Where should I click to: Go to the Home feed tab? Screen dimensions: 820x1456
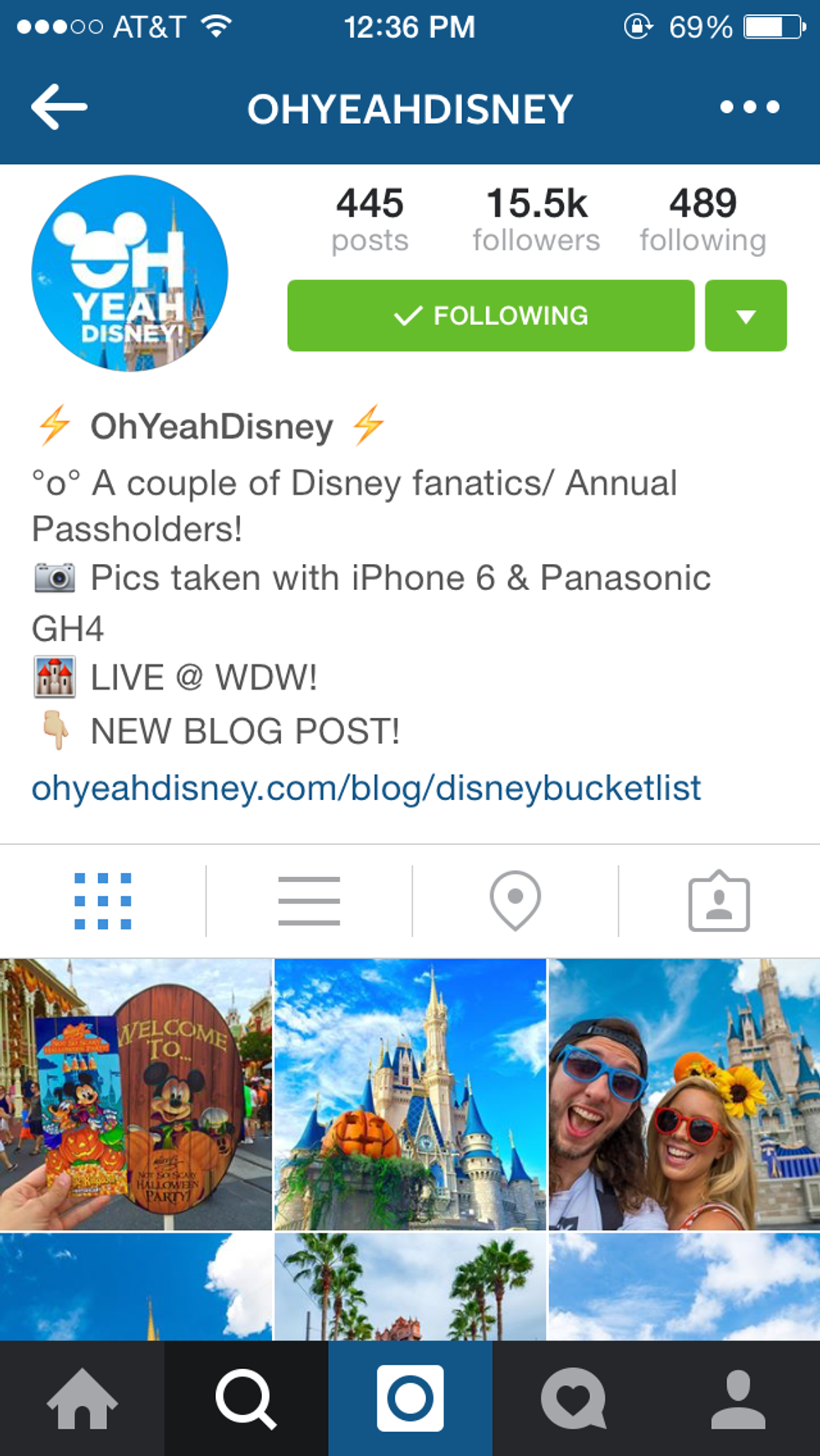pos(82,1398)
